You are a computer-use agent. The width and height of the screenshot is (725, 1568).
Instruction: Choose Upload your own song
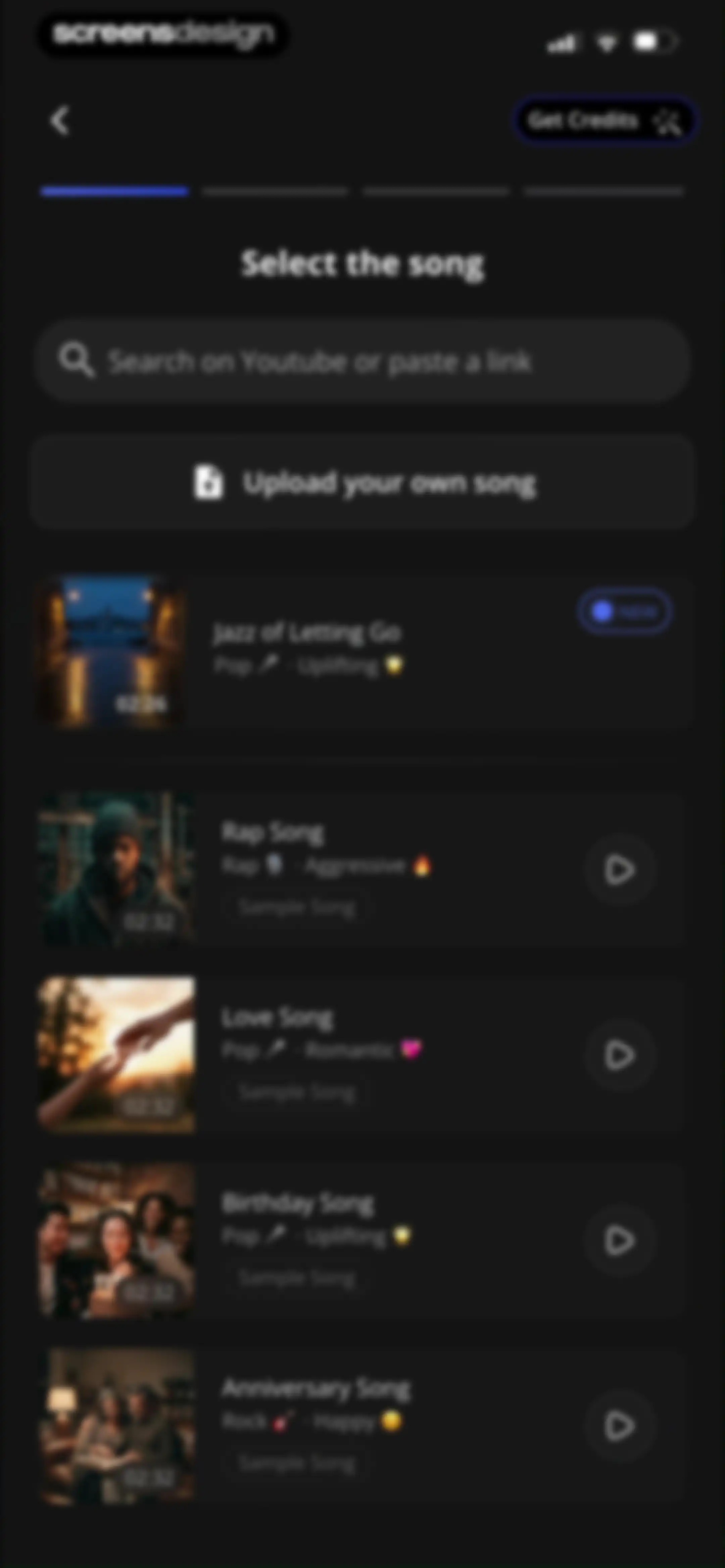[x=363, y=483]
